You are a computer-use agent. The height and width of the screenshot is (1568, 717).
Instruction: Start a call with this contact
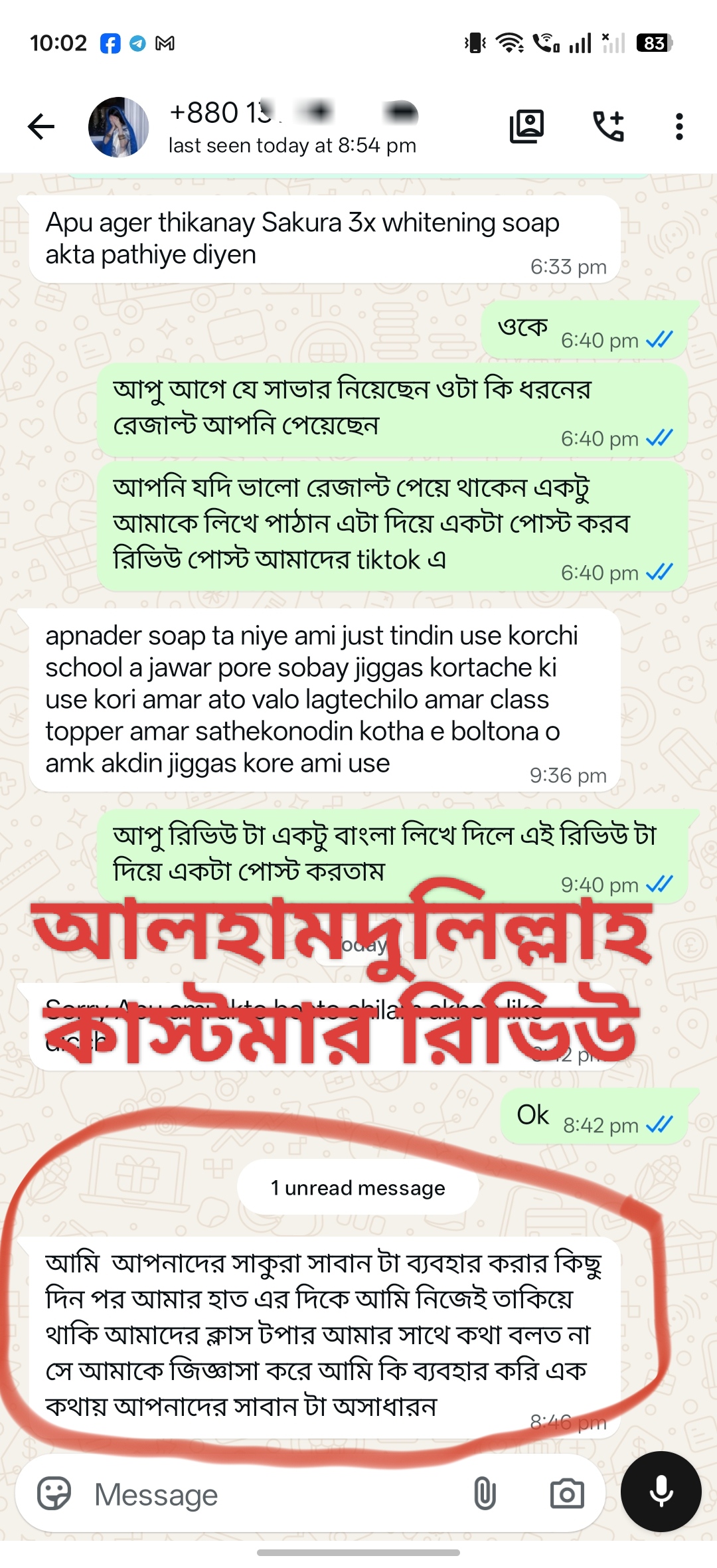pos(608,126)
